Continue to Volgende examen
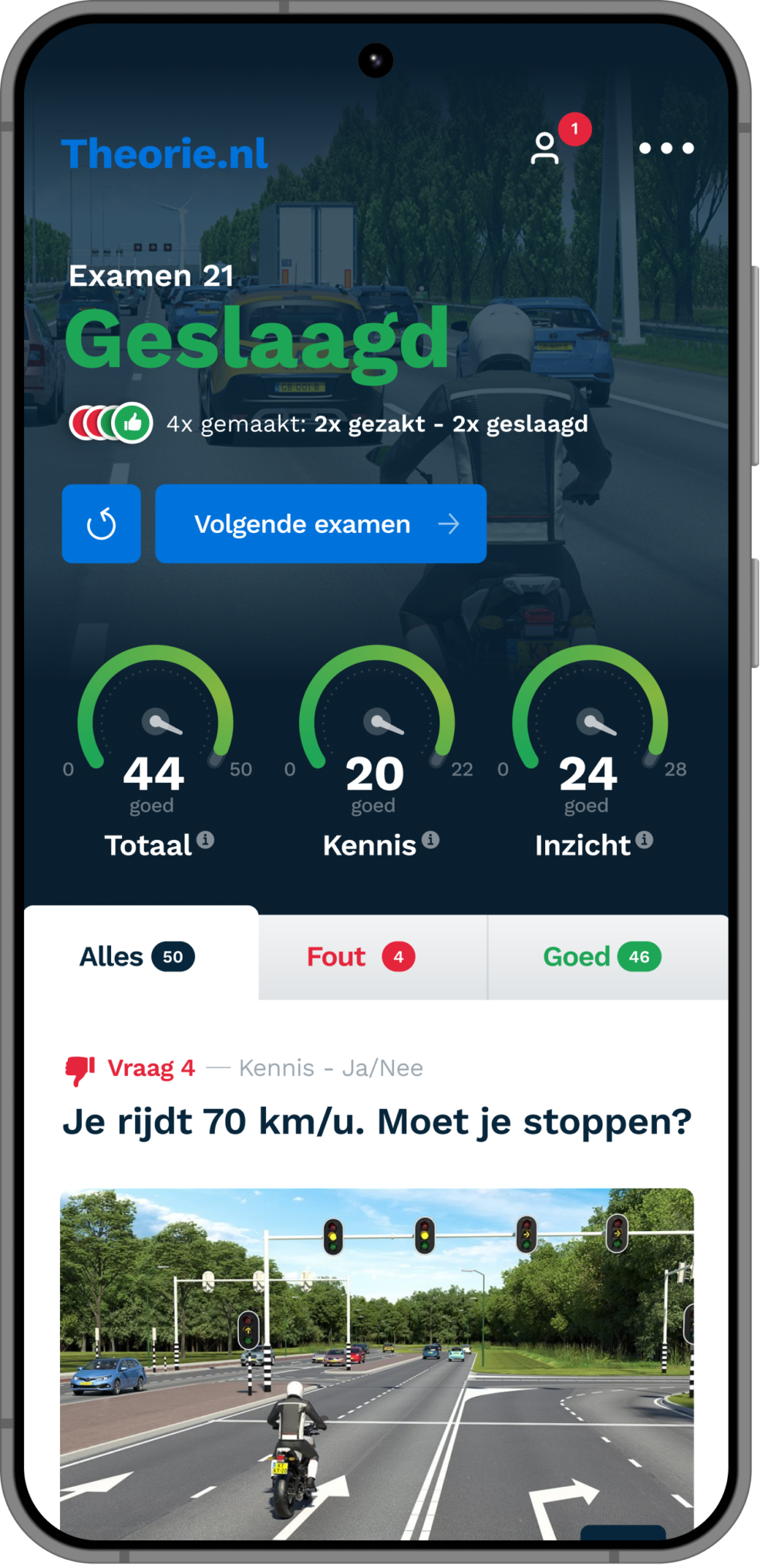Screen dimensions: 771x1568 tap(321, 524)
